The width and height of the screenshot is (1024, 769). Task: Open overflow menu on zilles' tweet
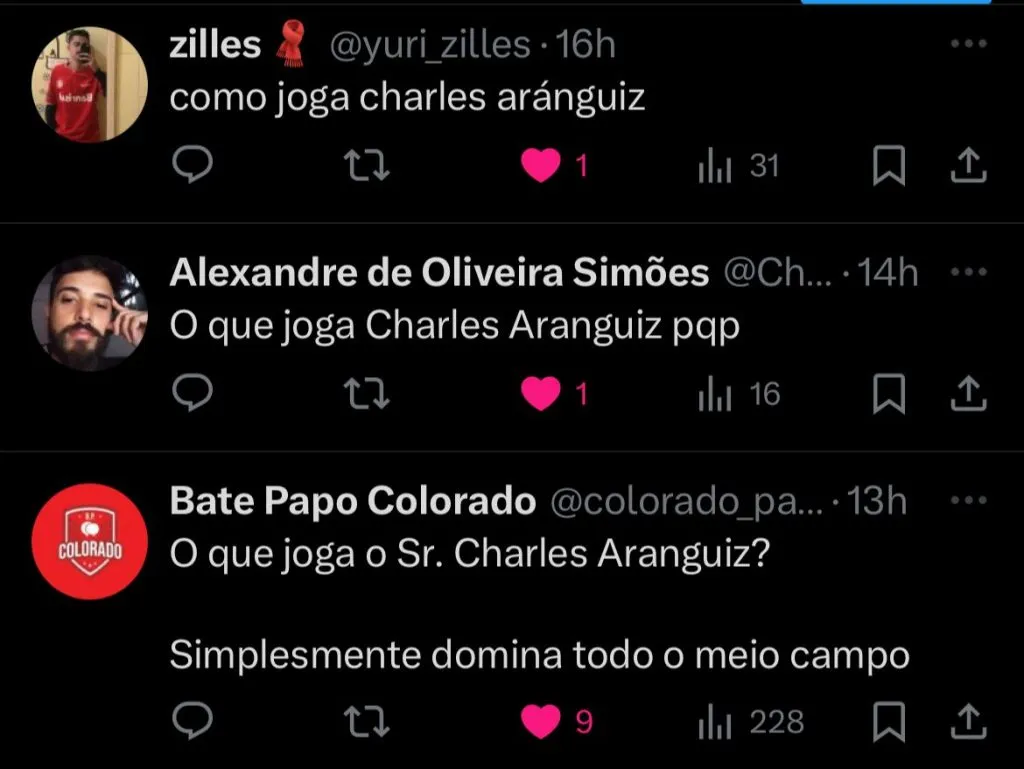pyautogui.click(x=967, y=44)
